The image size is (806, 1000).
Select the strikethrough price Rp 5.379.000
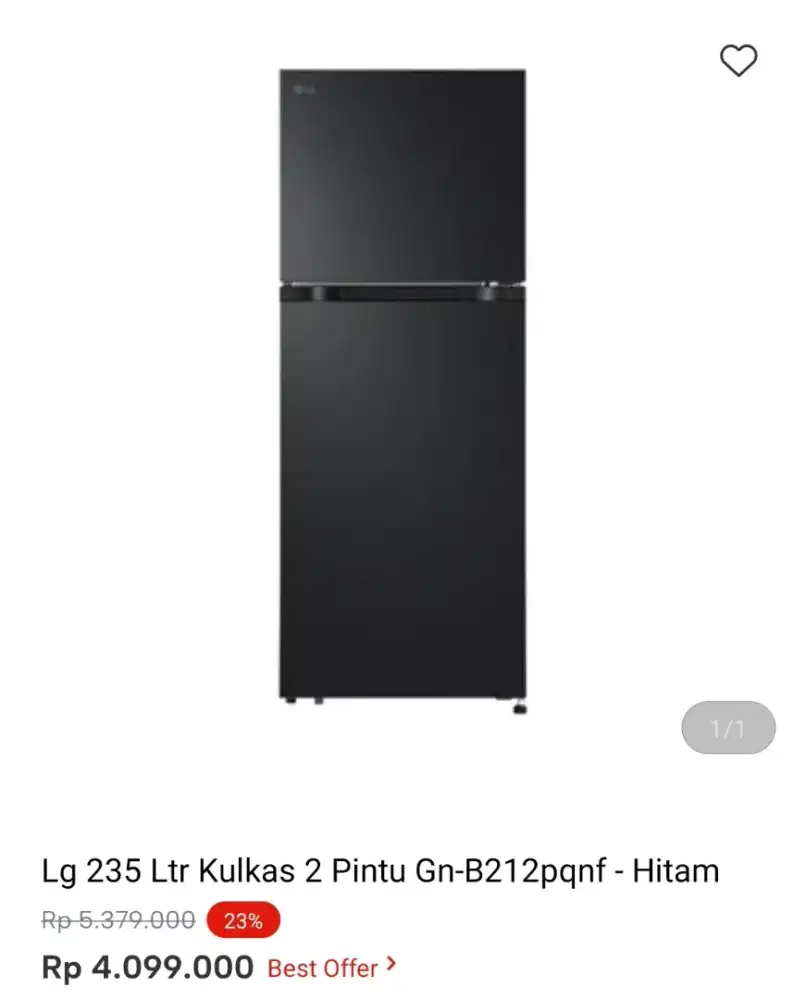tap(118, 919)
